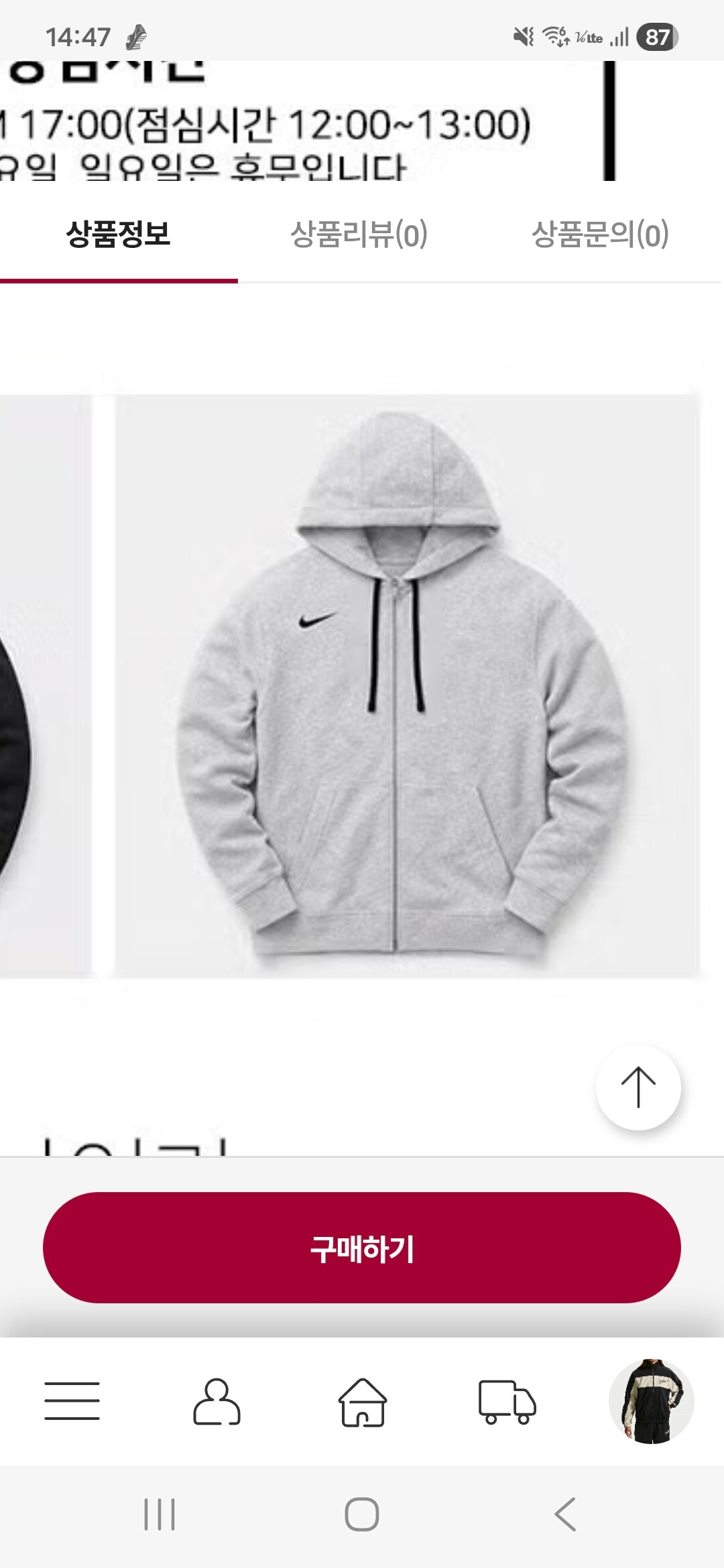724x1568 pixels.
Task: Tap the scroll-to-top arrow button
Action: [638, 1087]
